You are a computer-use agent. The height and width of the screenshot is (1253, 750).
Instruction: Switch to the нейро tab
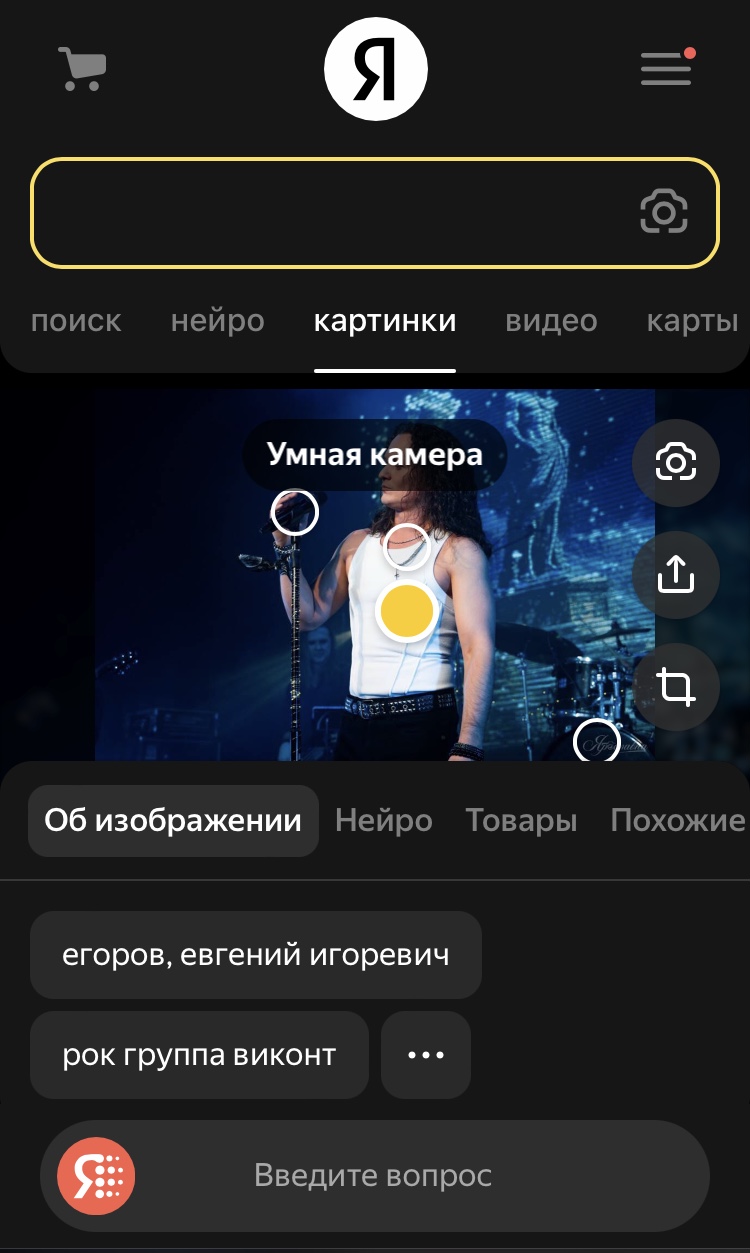(217, 322)
